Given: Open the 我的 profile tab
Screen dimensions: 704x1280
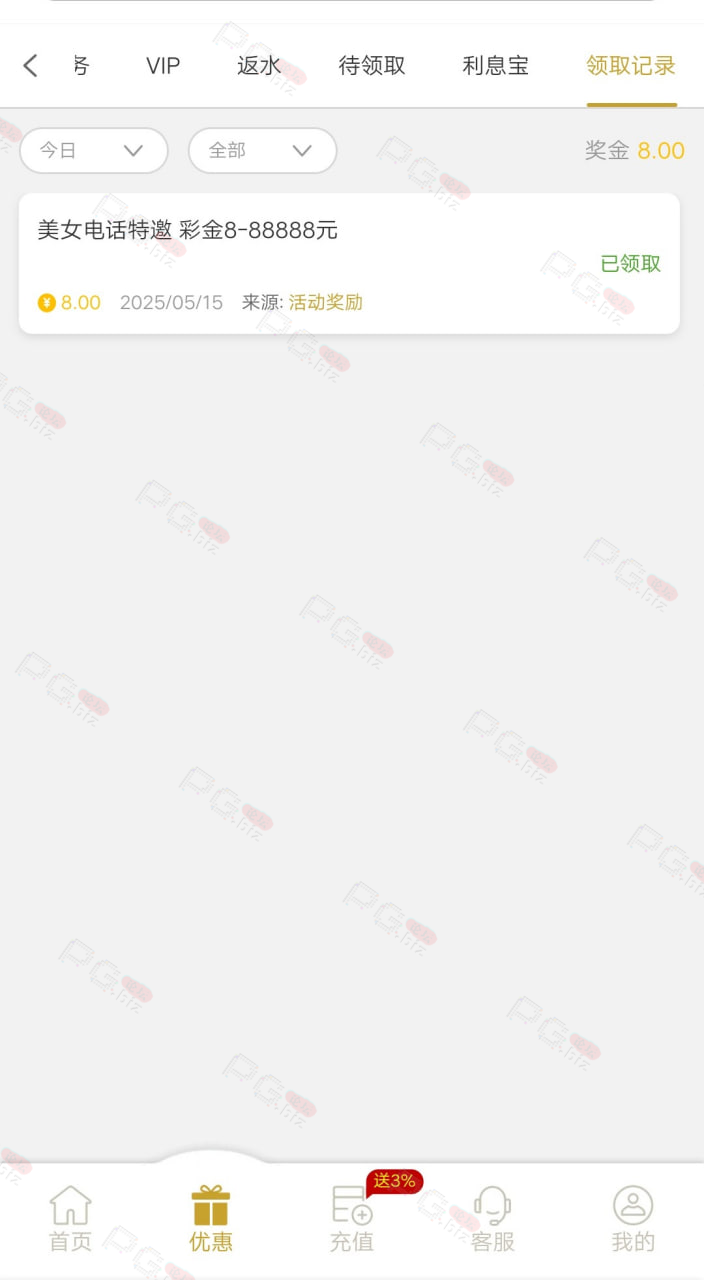Looking at the screenshot, I should coord(633,1219).
